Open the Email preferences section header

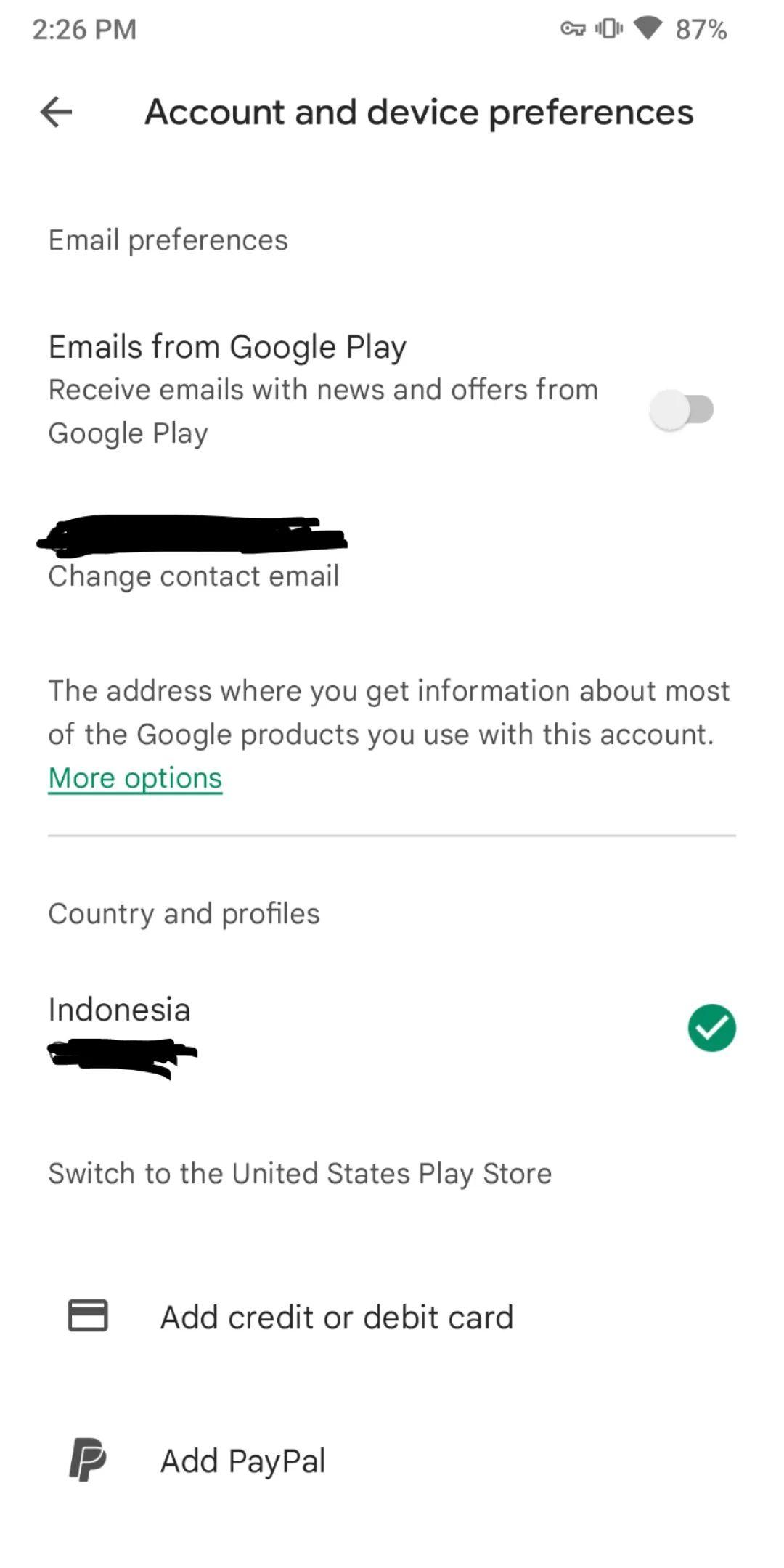coord(167,240)
